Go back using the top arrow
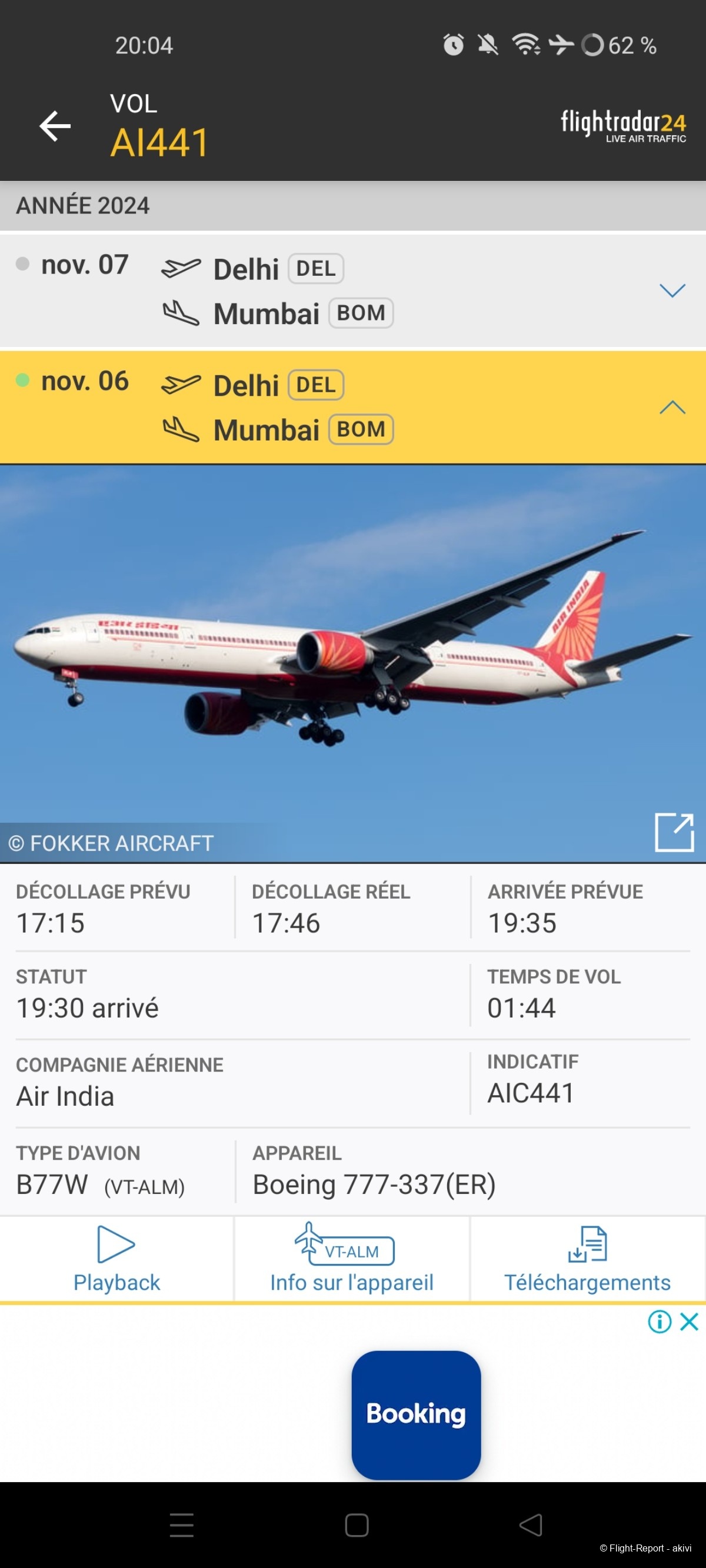Viewport: 706px width, 1568px height. point(55,126)
